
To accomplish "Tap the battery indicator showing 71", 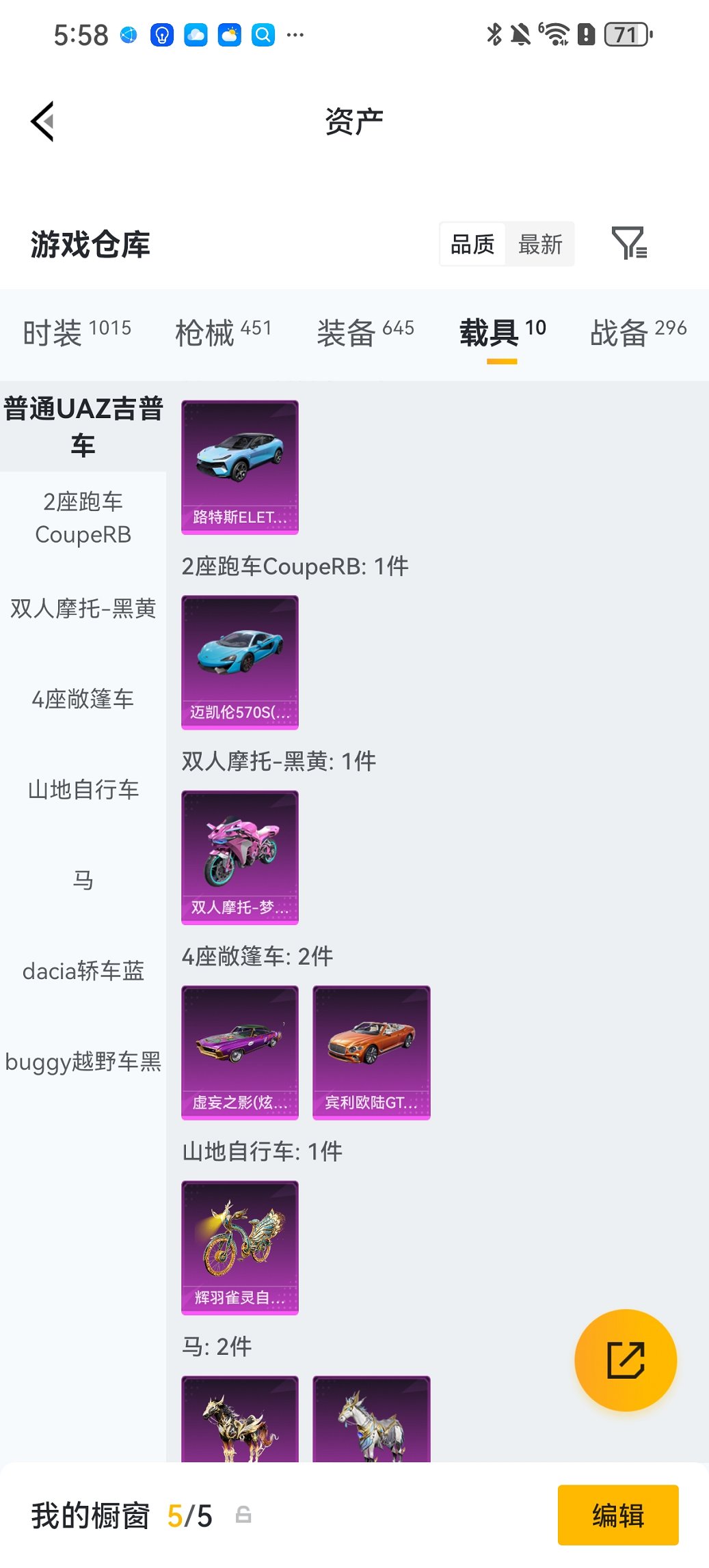I will click(x=624, y=34).
